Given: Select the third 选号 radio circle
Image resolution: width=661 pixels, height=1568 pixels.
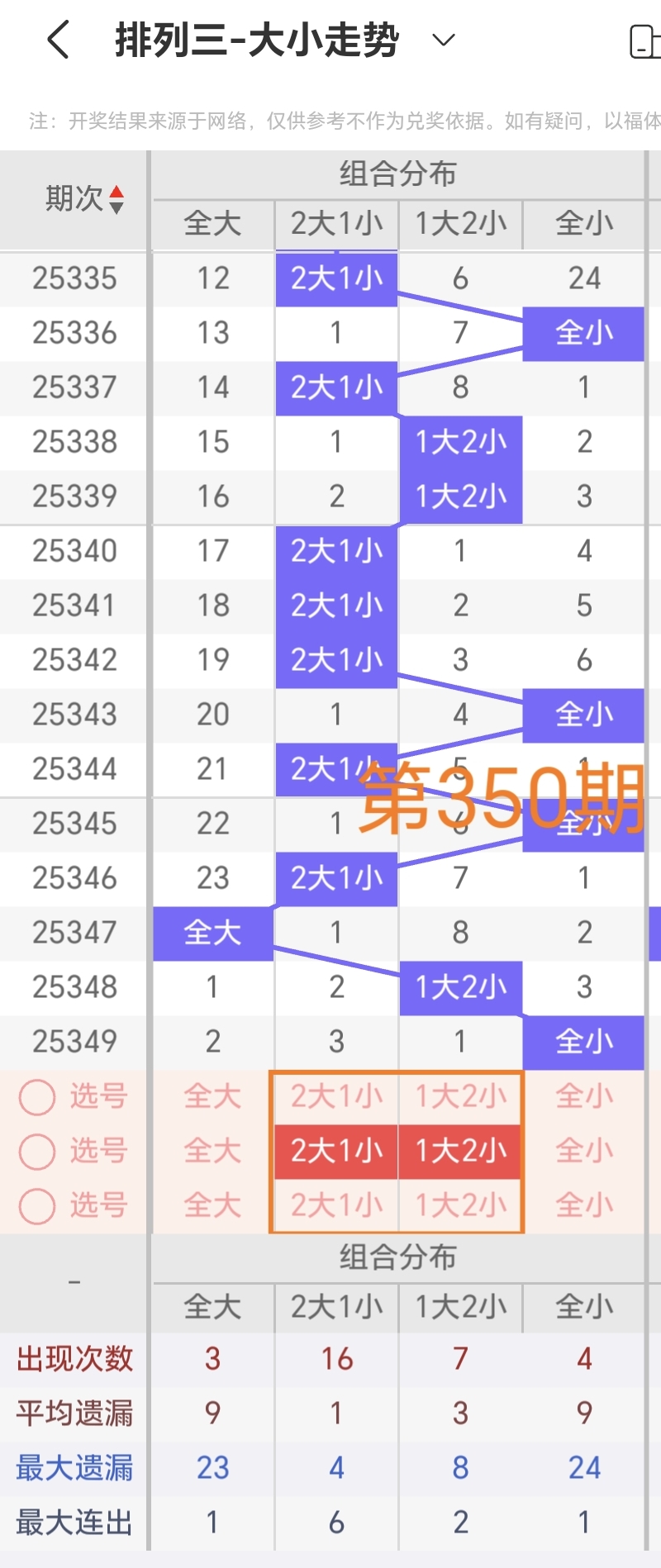Looking at the screenshot, I should (36, 1205).
